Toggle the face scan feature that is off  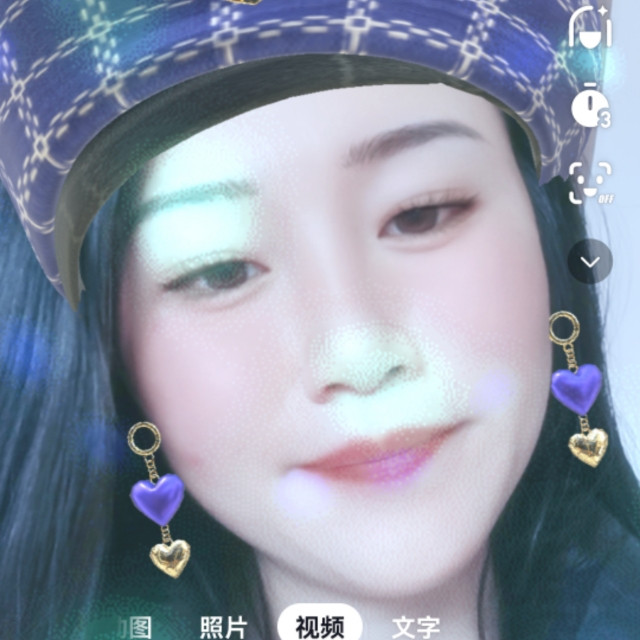[591, 182]
